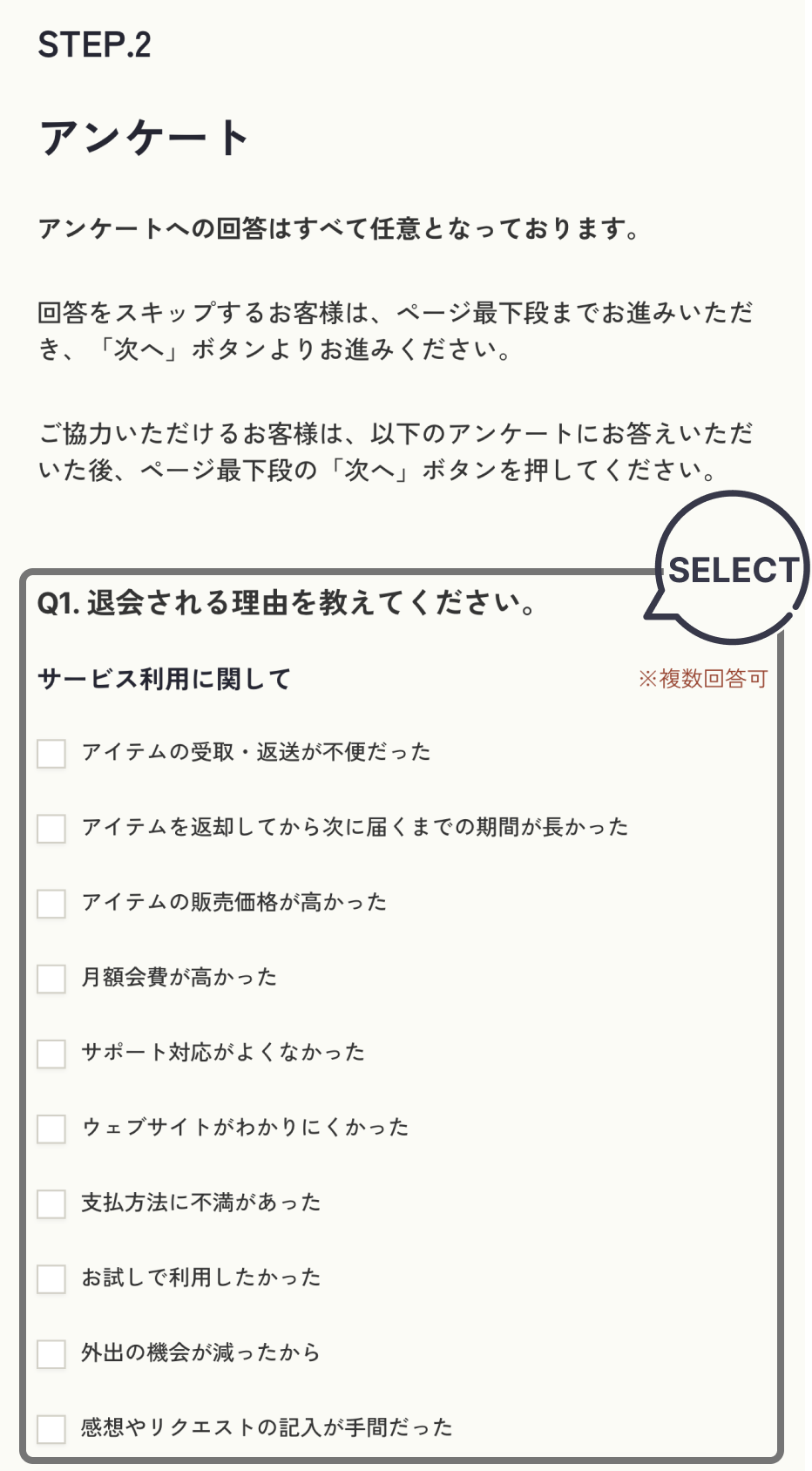The image size is (812, 1471).
Task: Check 感想やリクエストの記入が手間だった
Action: [51, 1429]
